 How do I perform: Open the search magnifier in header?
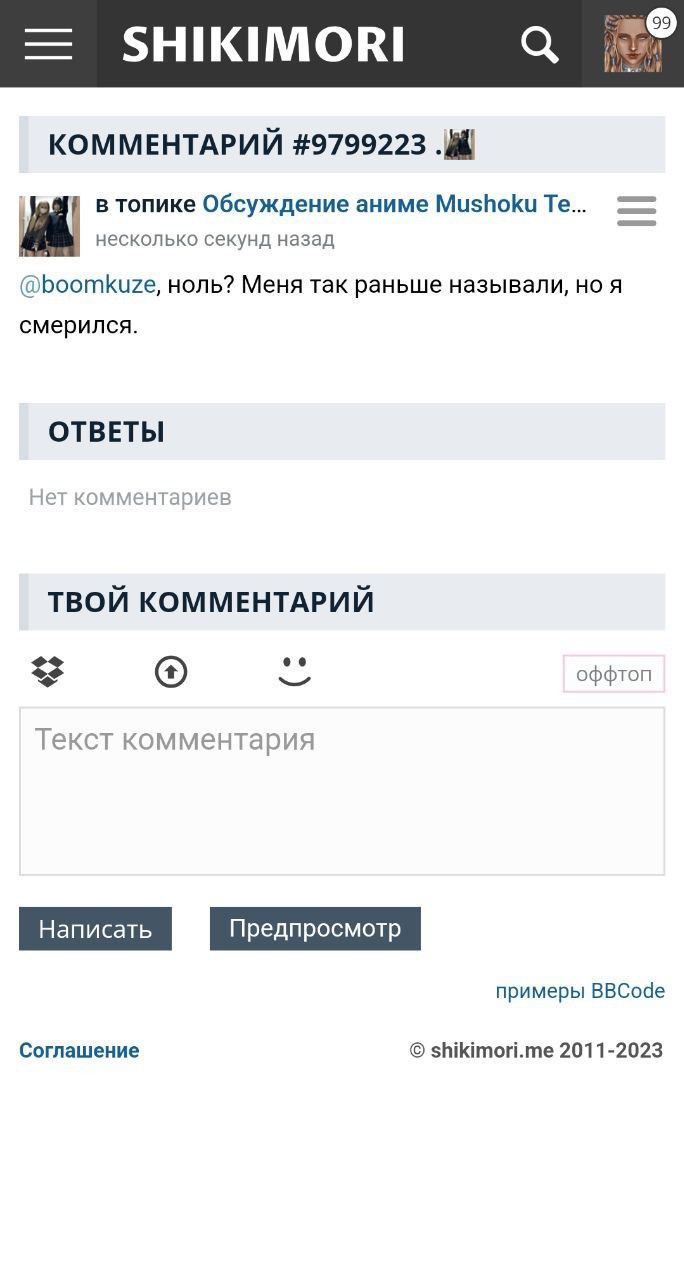point(539,44)
